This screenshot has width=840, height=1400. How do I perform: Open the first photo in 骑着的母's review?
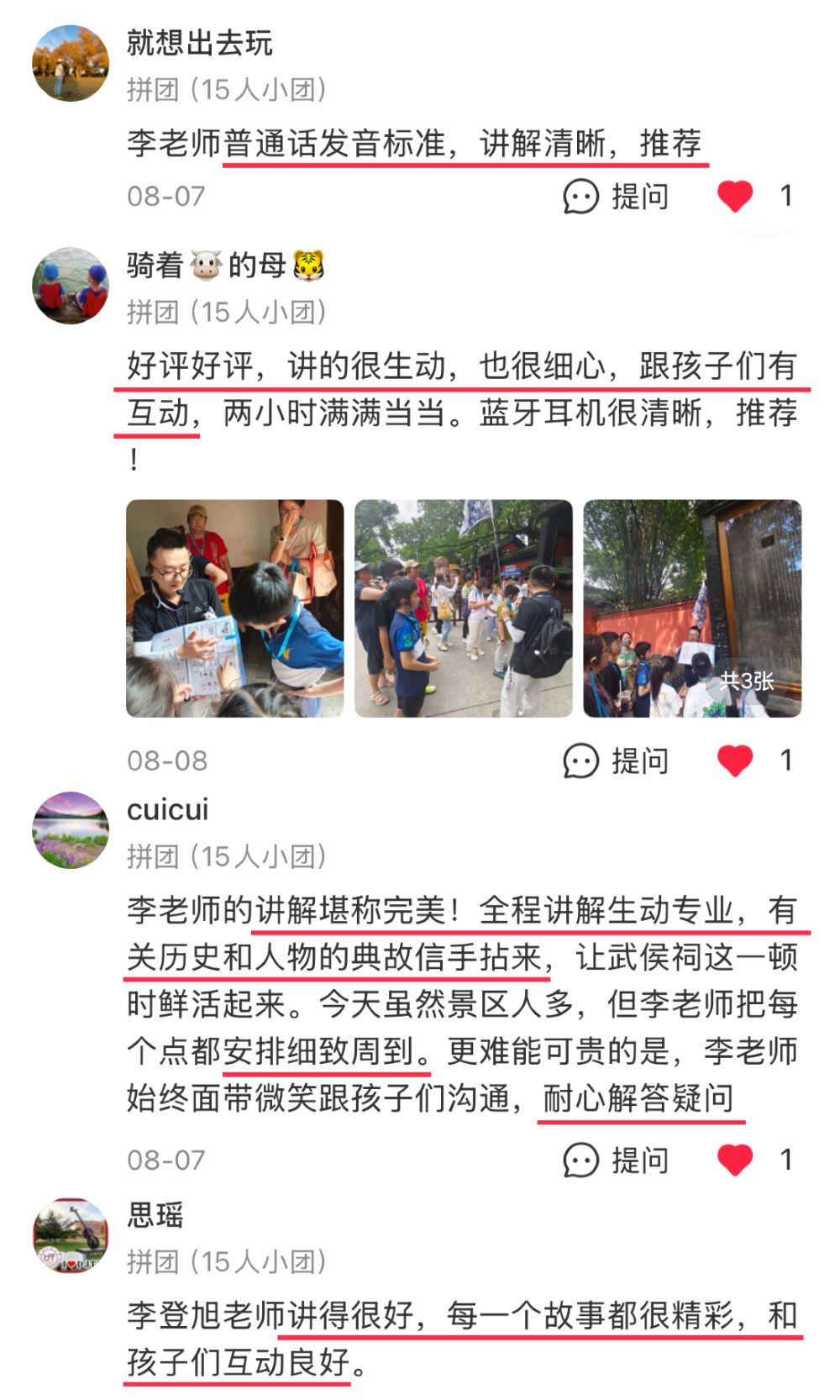tap(235, 608)
